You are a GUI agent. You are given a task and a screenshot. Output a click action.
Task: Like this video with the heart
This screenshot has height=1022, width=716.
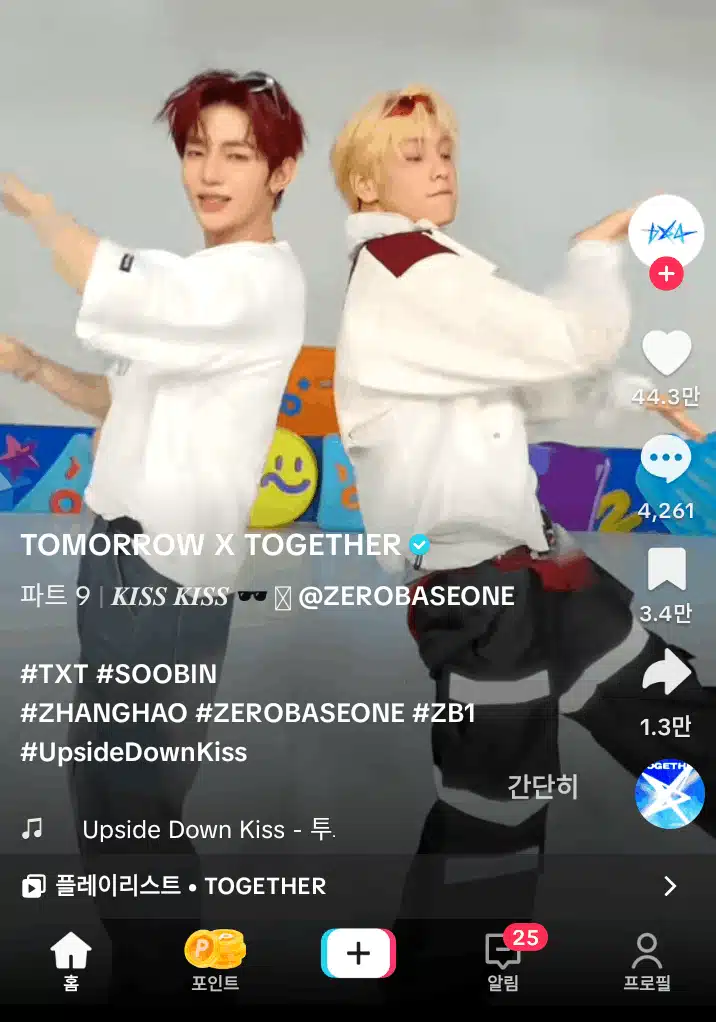(666, 353)
